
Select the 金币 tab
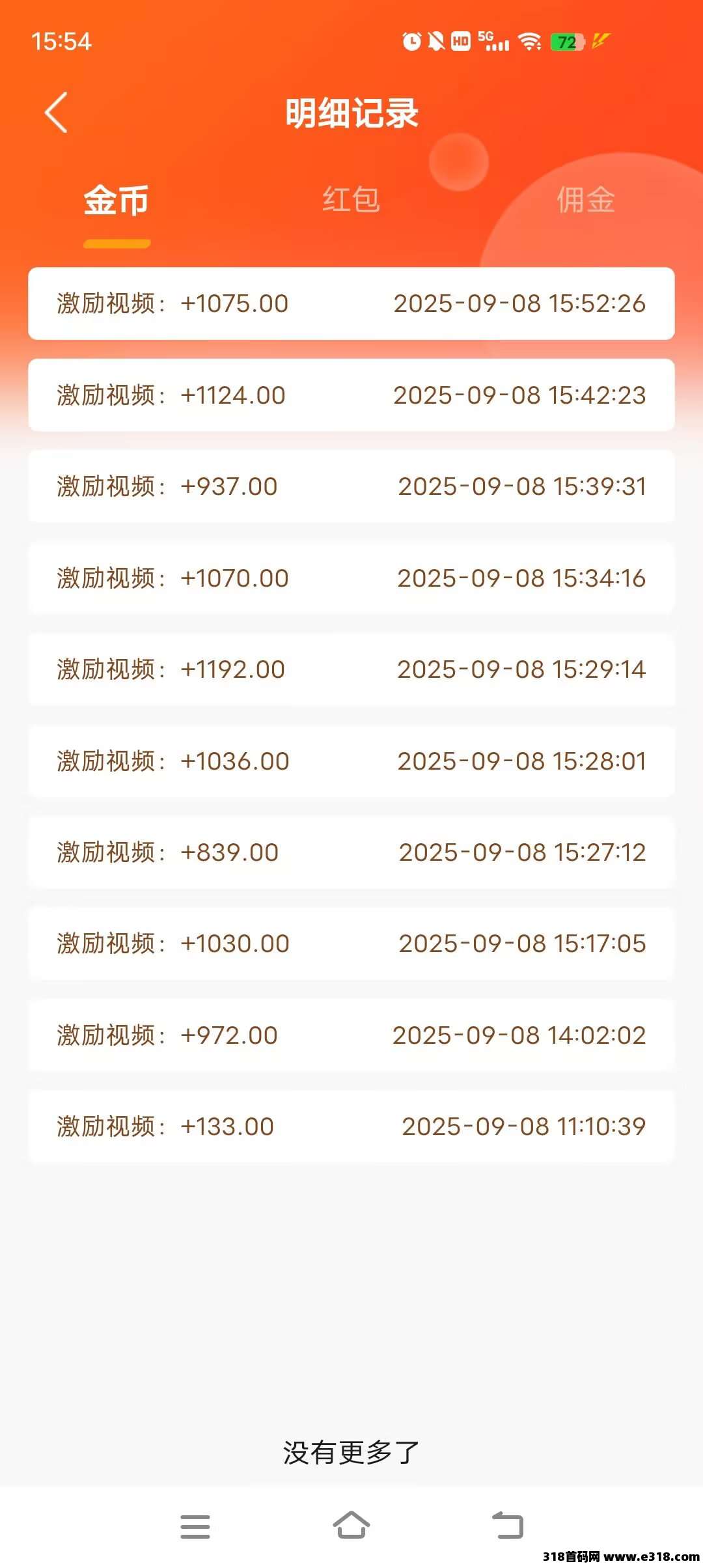(x=117, y=200)
